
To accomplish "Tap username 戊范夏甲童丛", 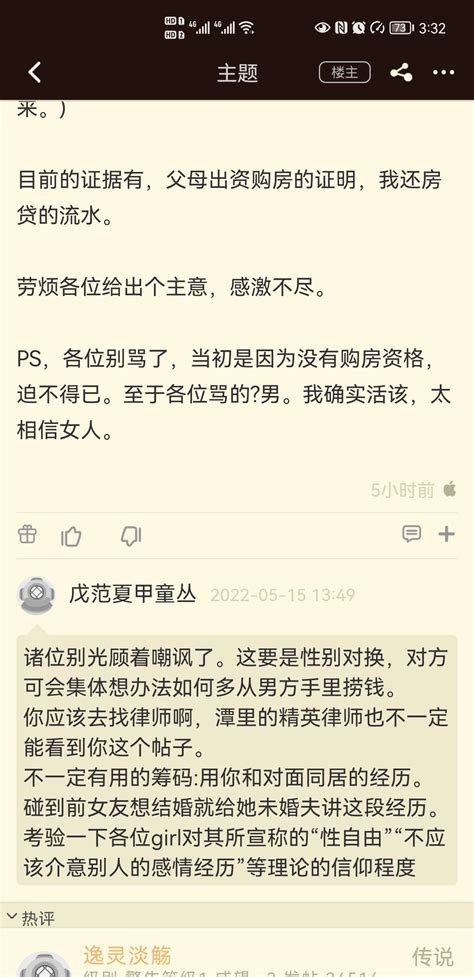I will [x=133, y=594].
